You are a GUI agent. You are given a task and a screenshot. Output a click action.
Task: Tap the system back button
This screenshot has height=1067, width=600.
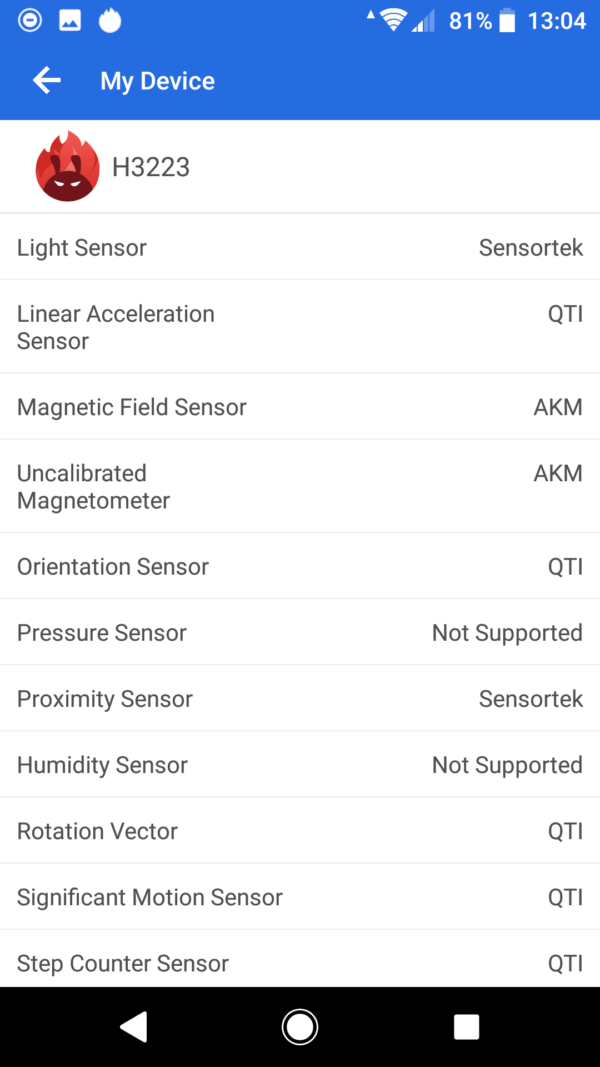133,1026
